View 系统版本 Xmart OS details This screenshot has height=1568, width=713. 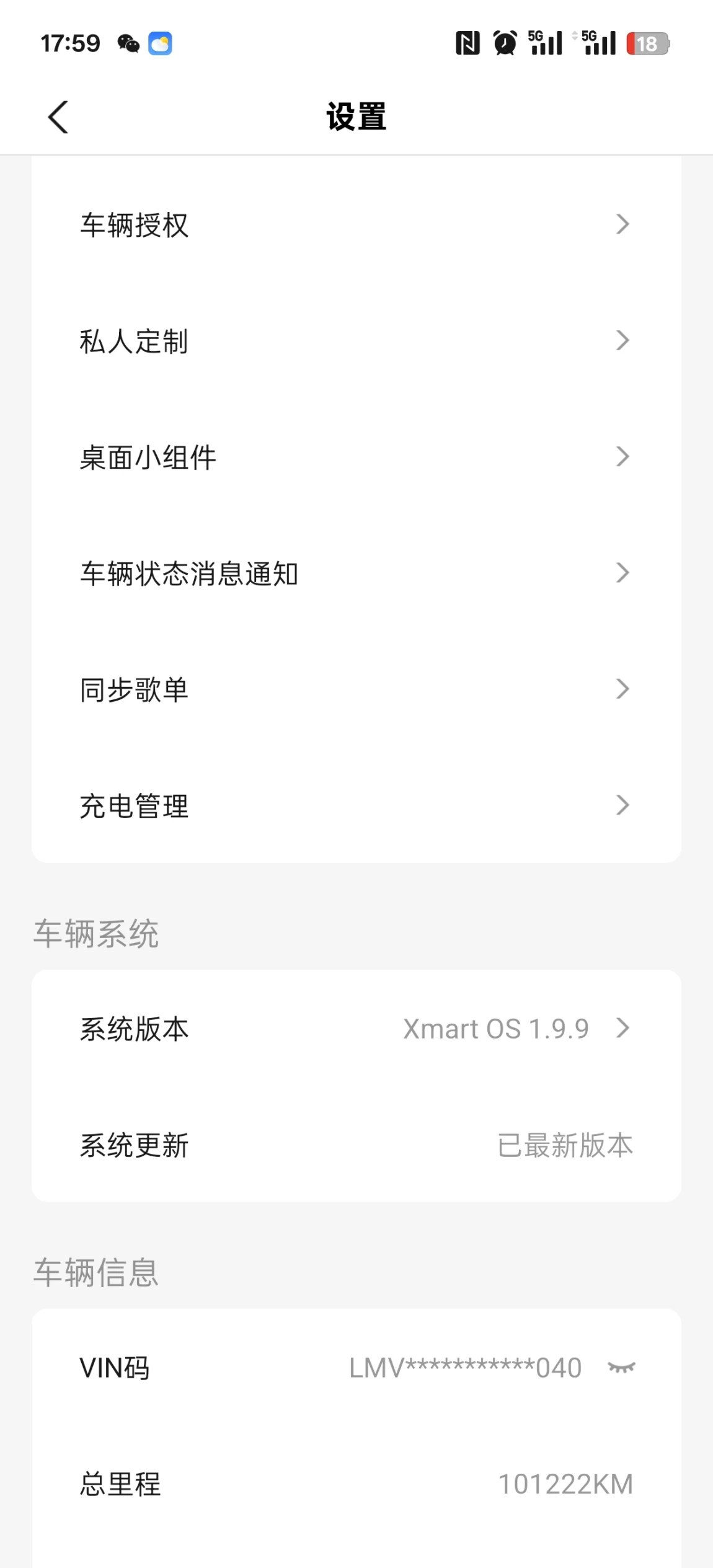[356, 1029]
